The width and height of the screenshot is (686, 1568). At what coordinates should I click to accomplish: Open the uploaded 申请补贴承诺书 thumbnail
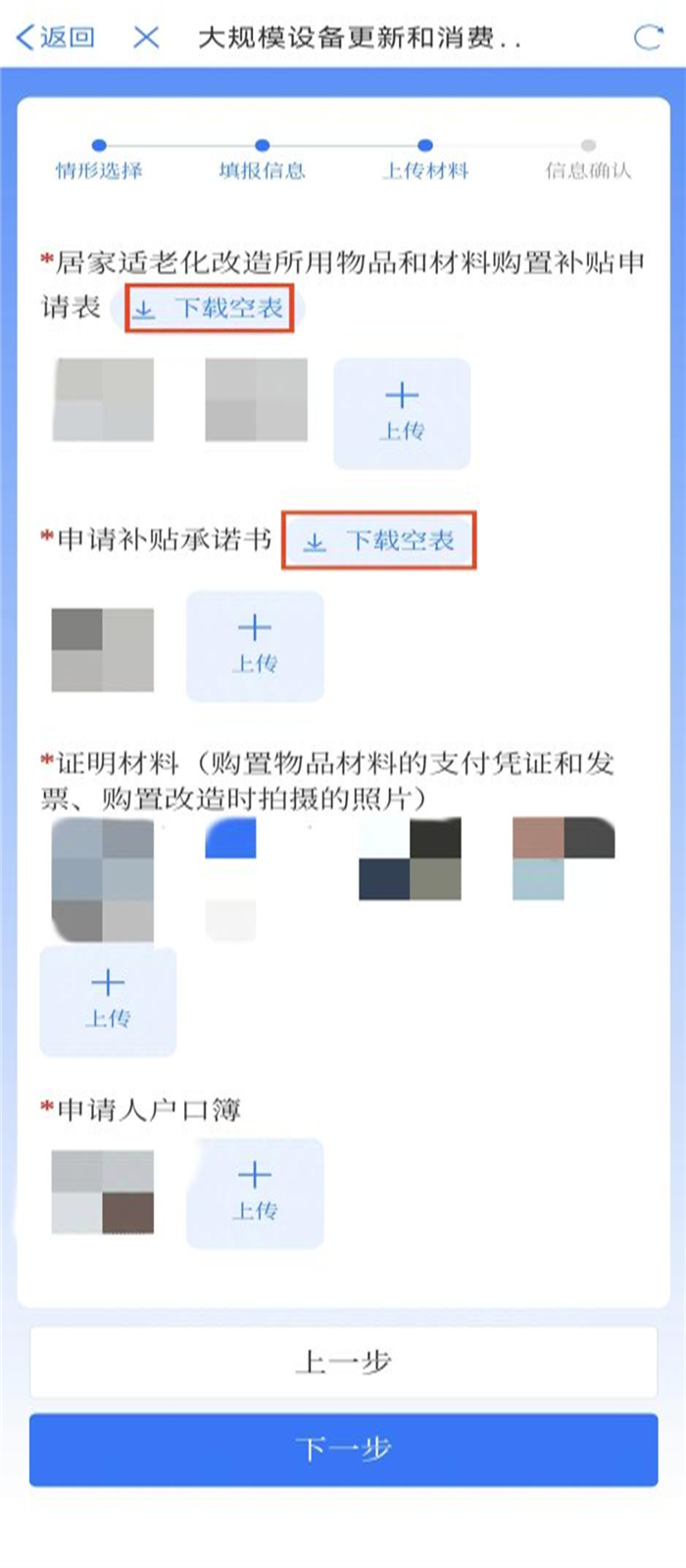pyautogui.click(x=103, y=650)
